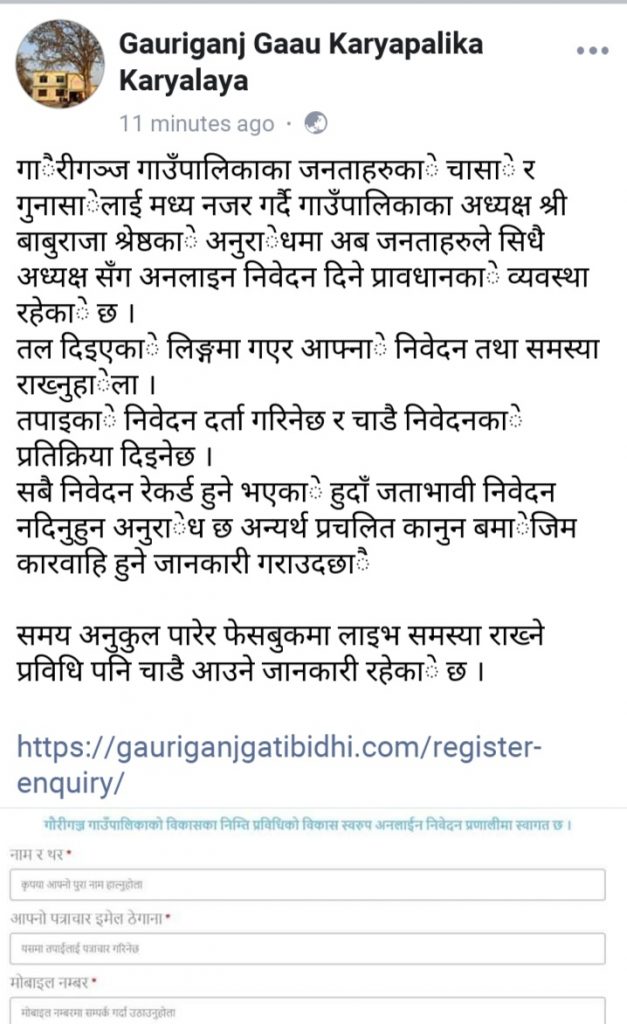Open the post's three-dot options menu

tap(592, 50)
